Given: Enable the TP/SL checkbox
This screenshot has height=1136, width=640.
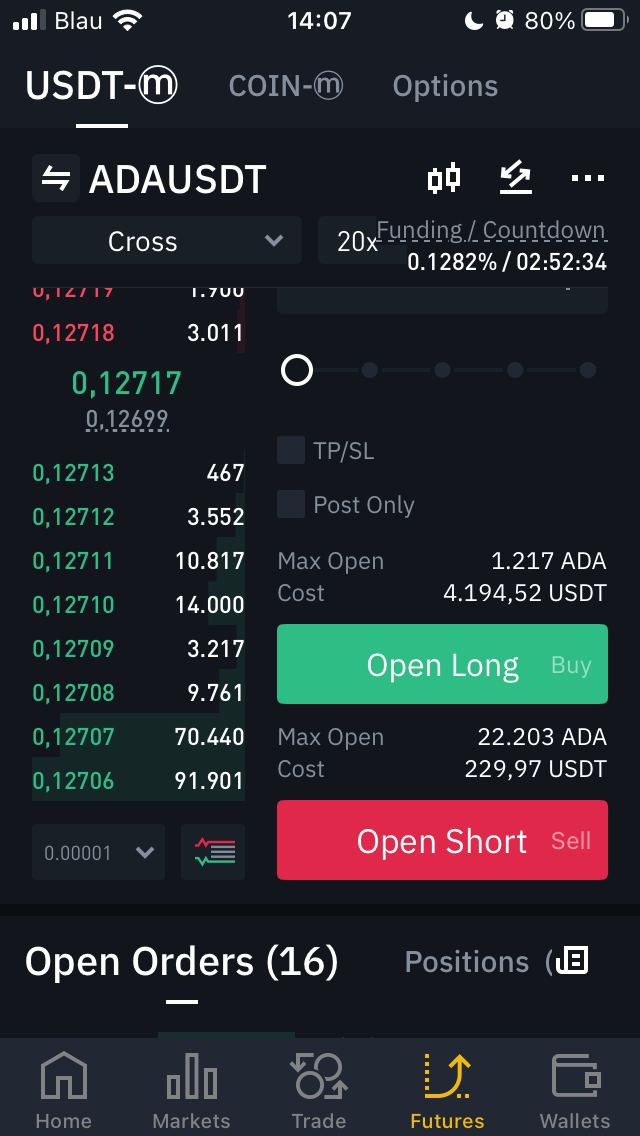Looking at the screenshot, I should tap(291, 451).
